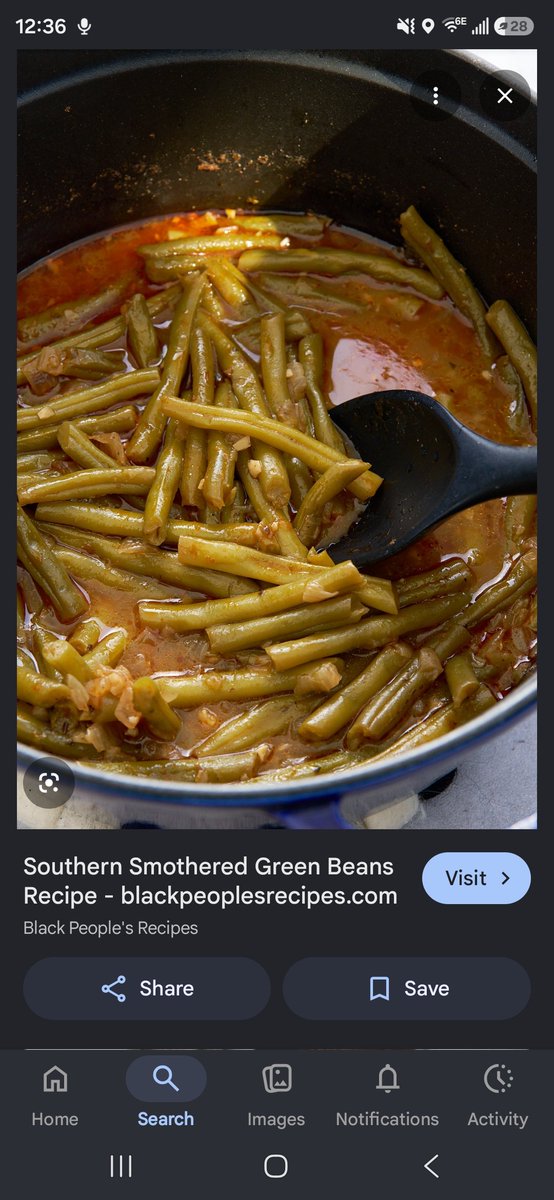Switch to the Images tab
The height and width of the screenshot is (1200, 554).
click(276, 1094)
